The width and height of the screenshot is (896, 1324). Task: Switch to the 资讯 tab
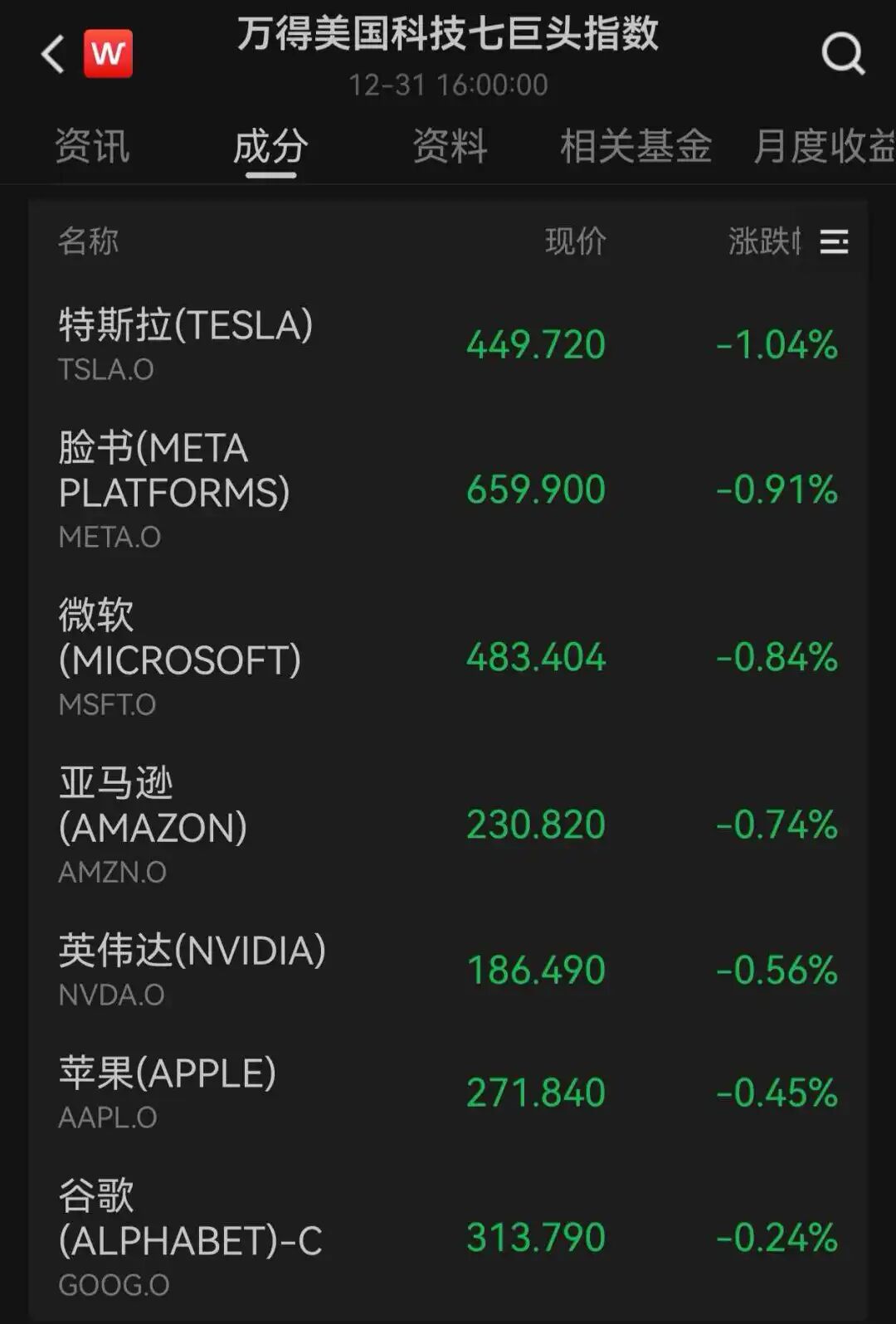92,147
